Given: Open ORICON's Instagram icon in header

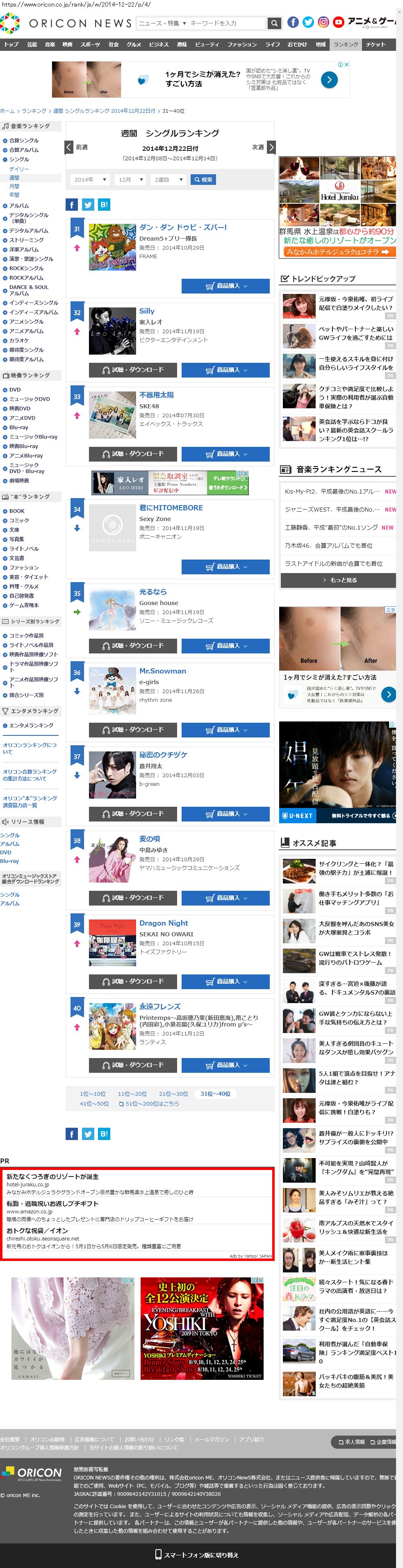Looking at the screenshot, I should click(x=323, y=23).
